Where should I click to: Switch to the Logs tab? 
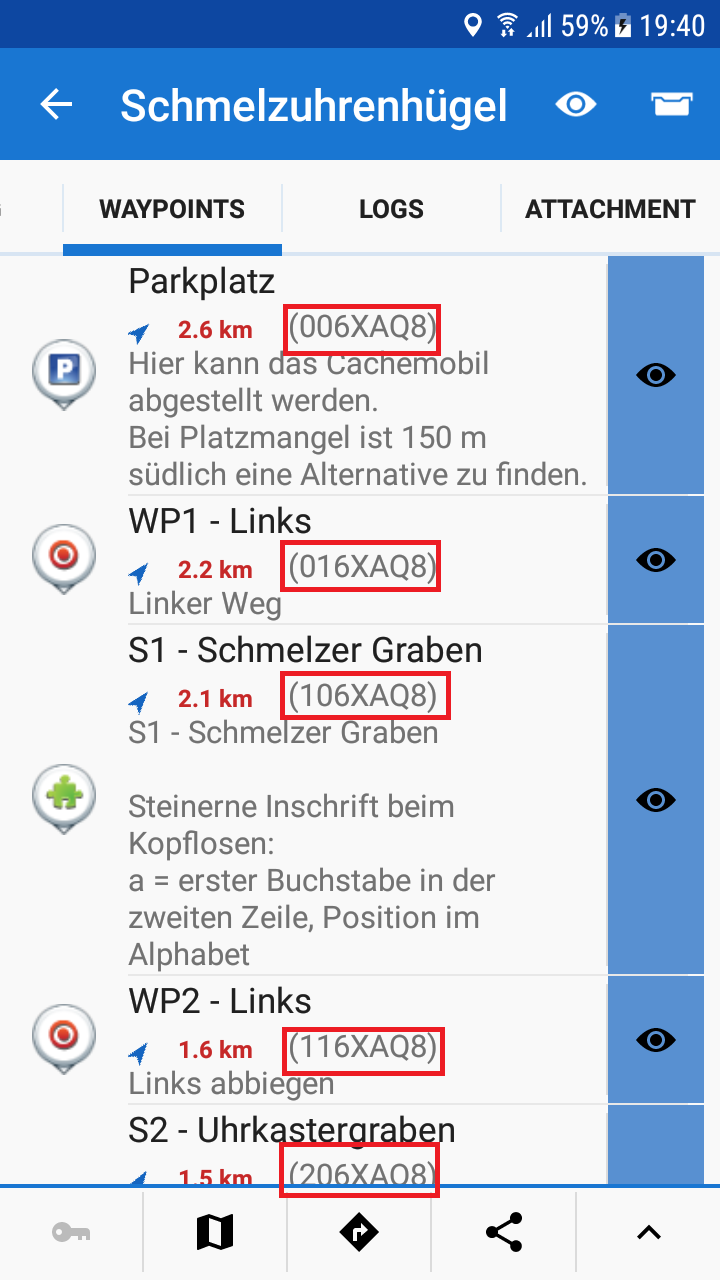coord(391,209)
